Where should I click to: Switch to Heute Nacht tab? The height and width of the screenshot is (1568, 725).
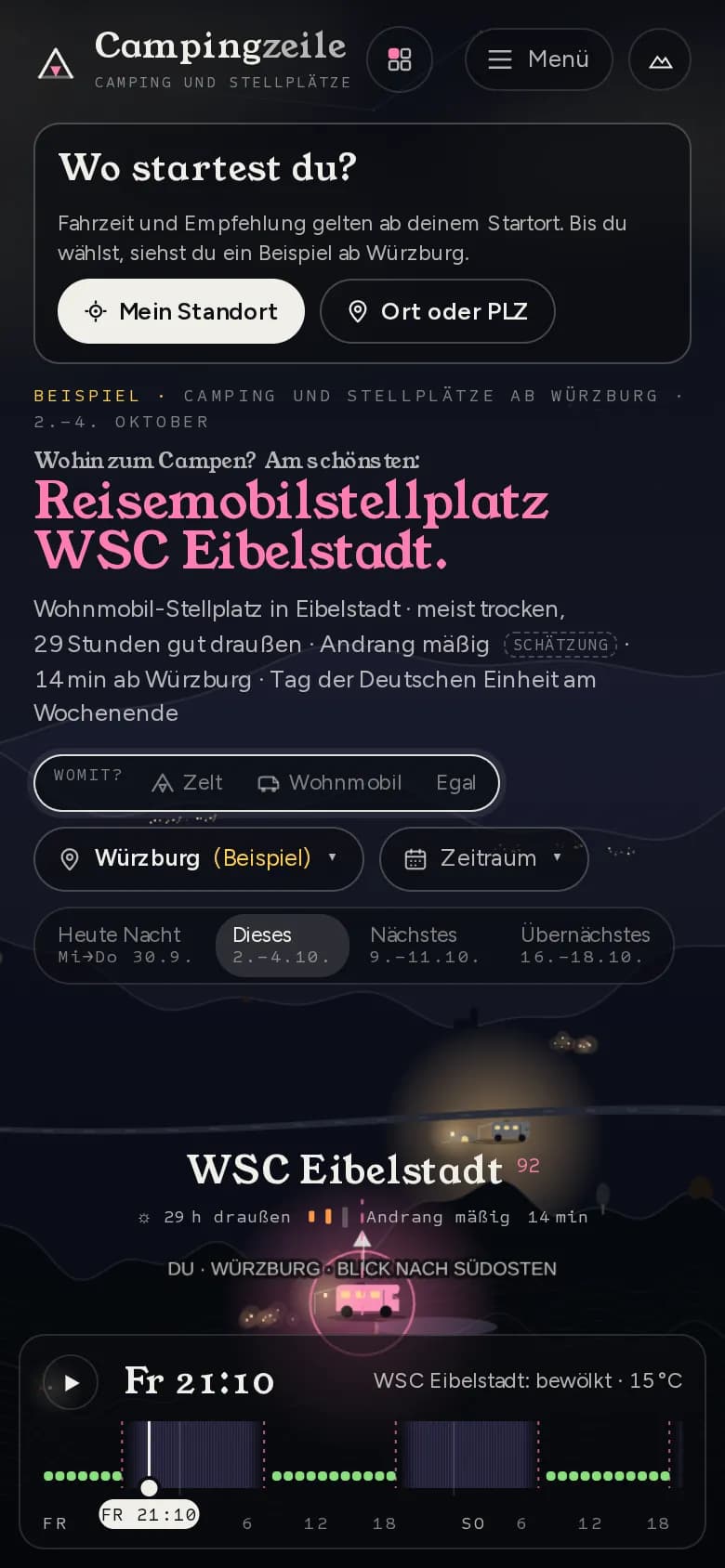coord(125,945)
